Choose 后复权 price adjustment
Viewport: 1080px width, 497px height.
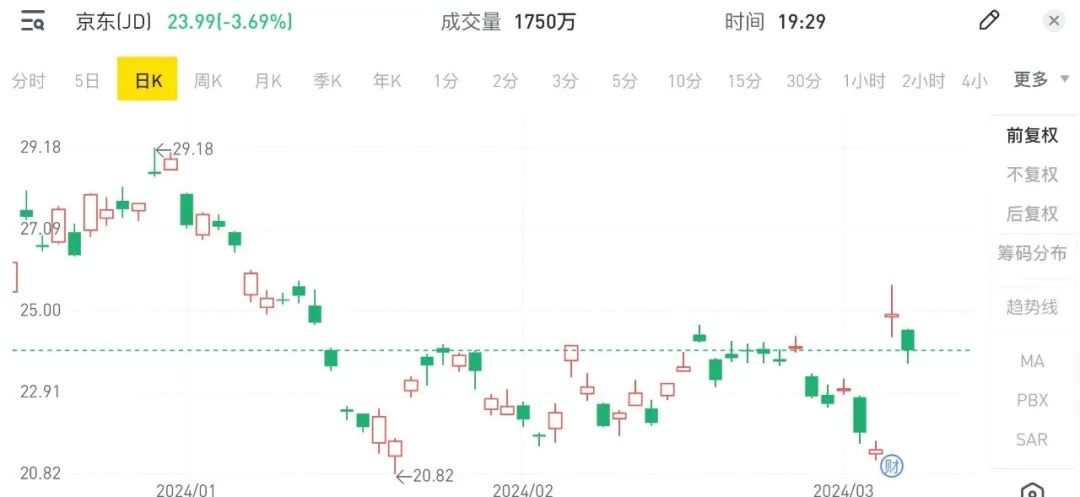pos(1032,214)
